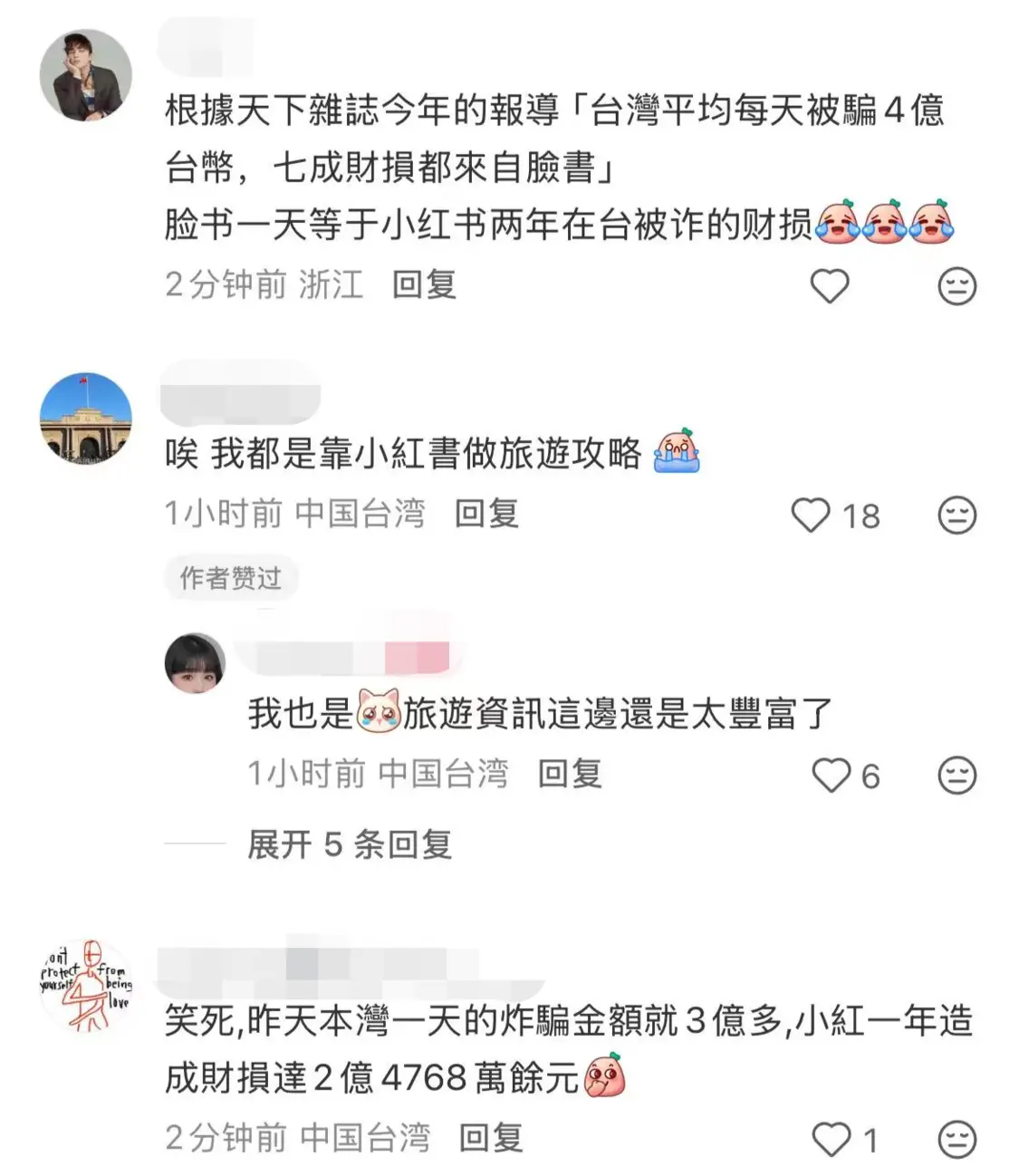This screenshot has height=1176, width=1019.
Task: Tap dislike face on the 旅遊攻略 comment
Action: tap(957, 515)
